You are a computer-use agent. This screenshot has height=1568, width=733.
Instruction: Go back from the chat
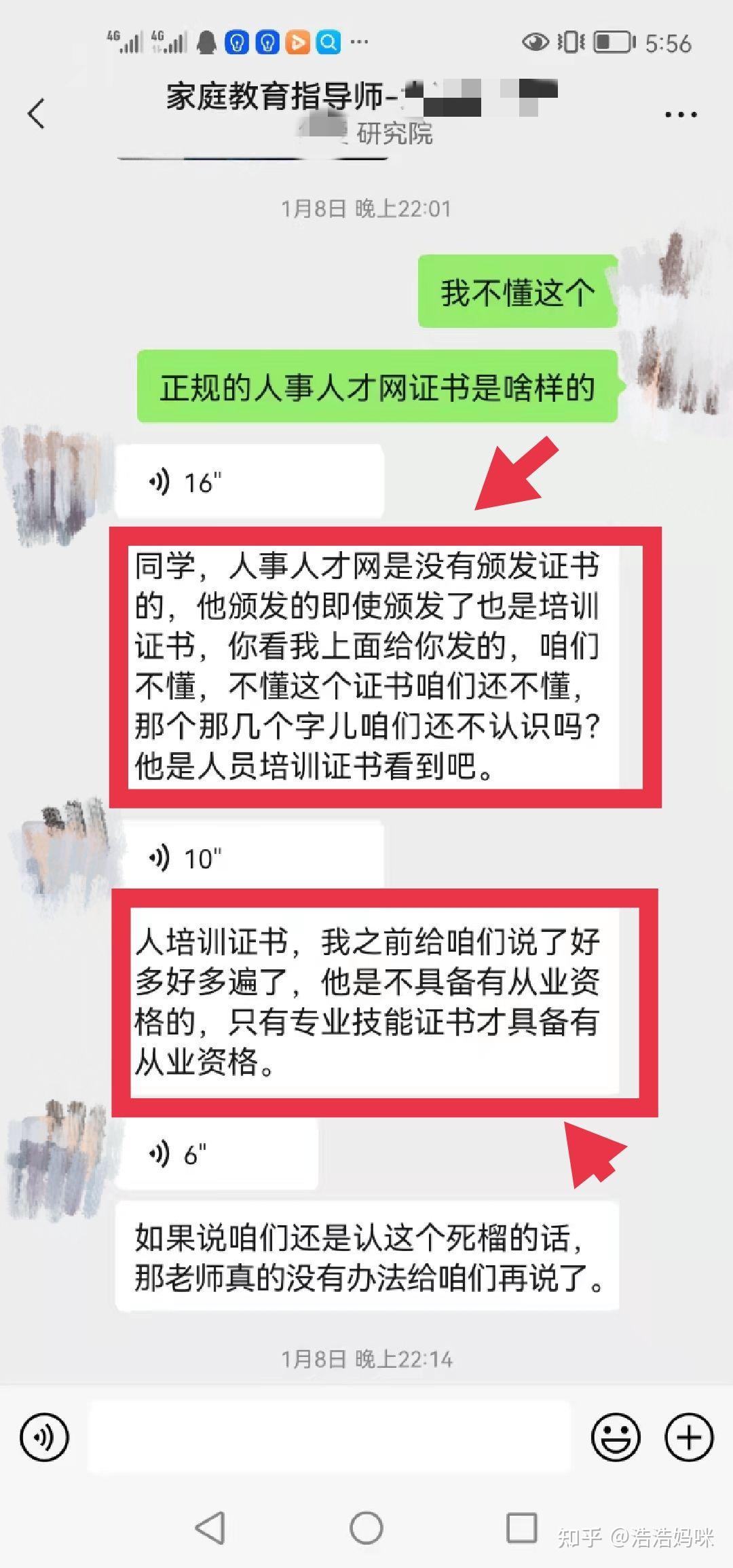click(x=37, y=113)
